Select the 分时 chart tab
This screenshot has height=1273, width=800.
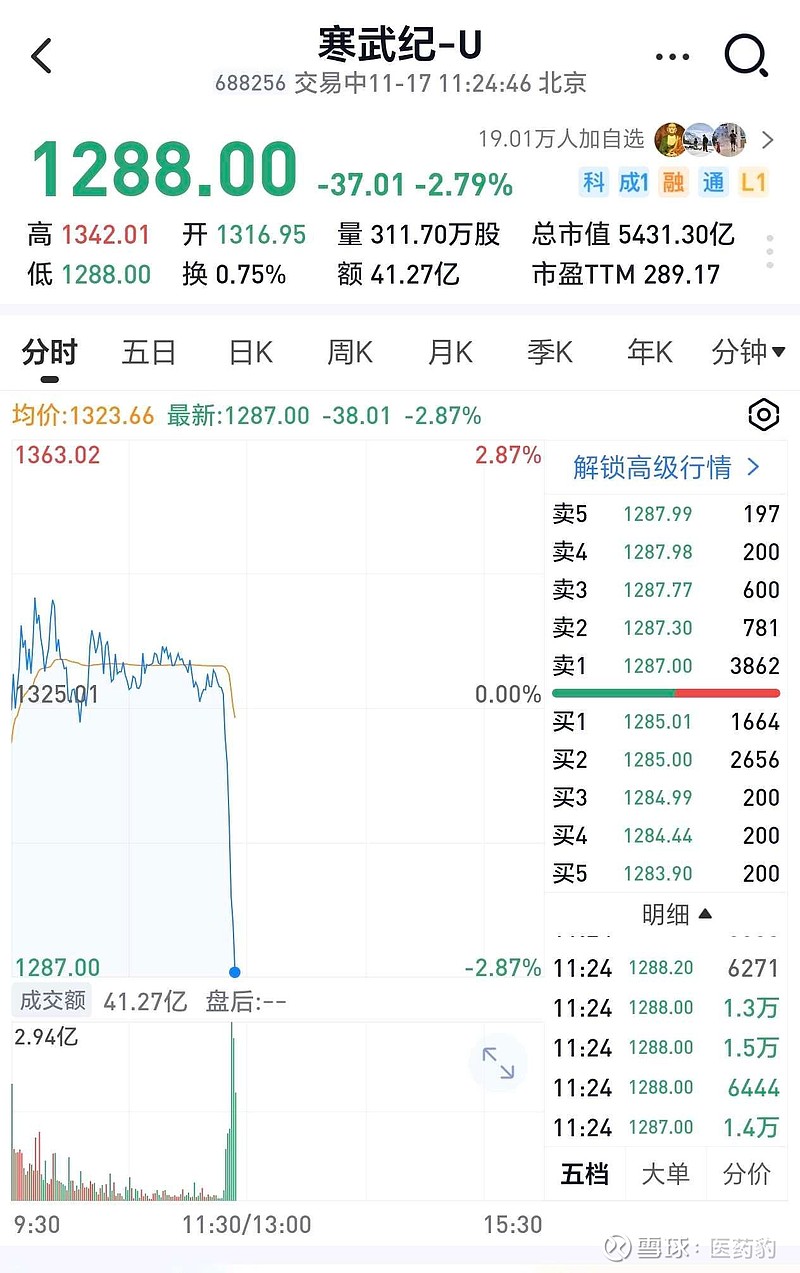click(49, 352)
